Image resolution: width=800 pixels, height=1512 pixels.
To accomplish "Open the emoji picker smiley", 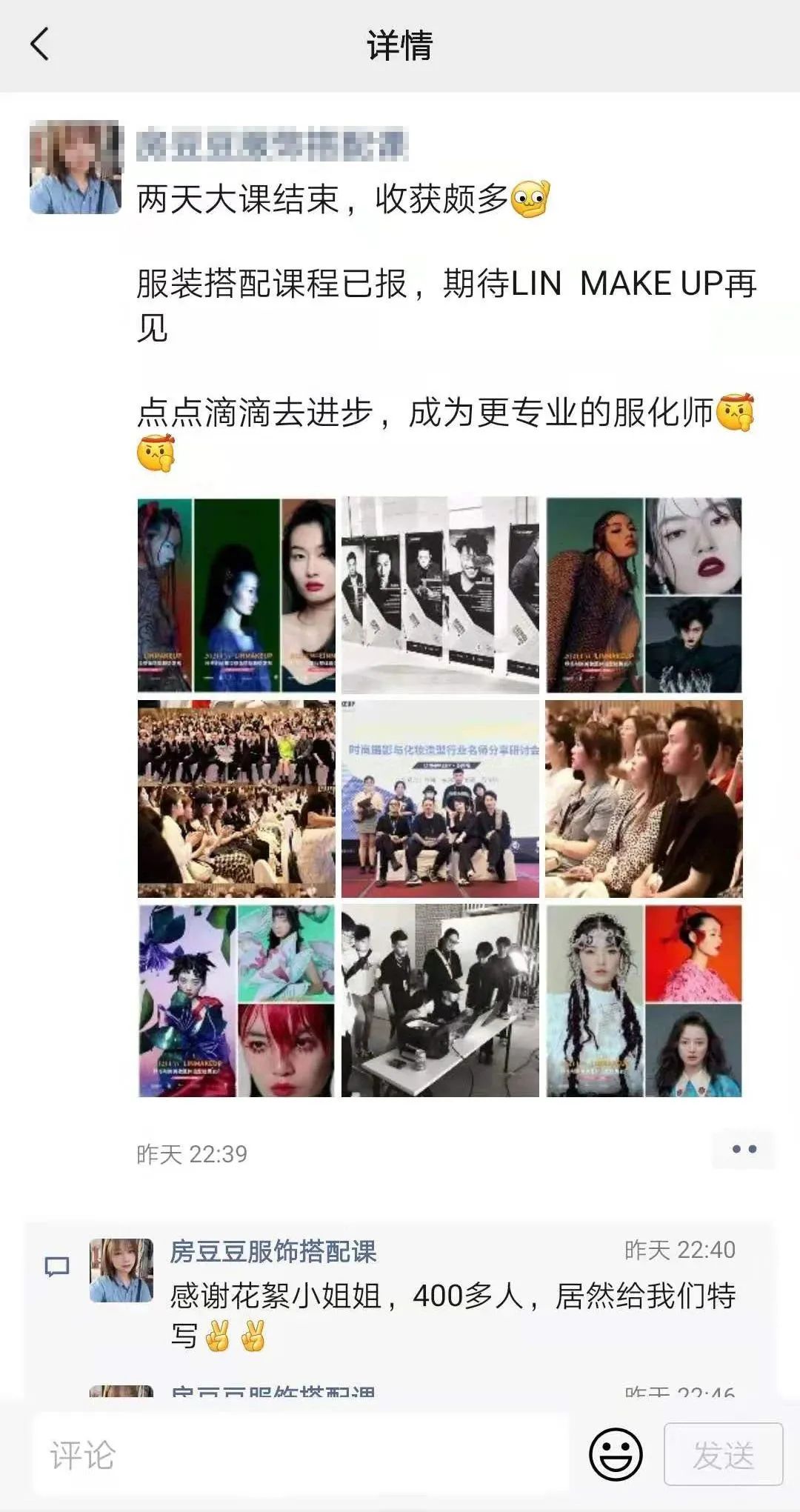I will point(616,1454).
